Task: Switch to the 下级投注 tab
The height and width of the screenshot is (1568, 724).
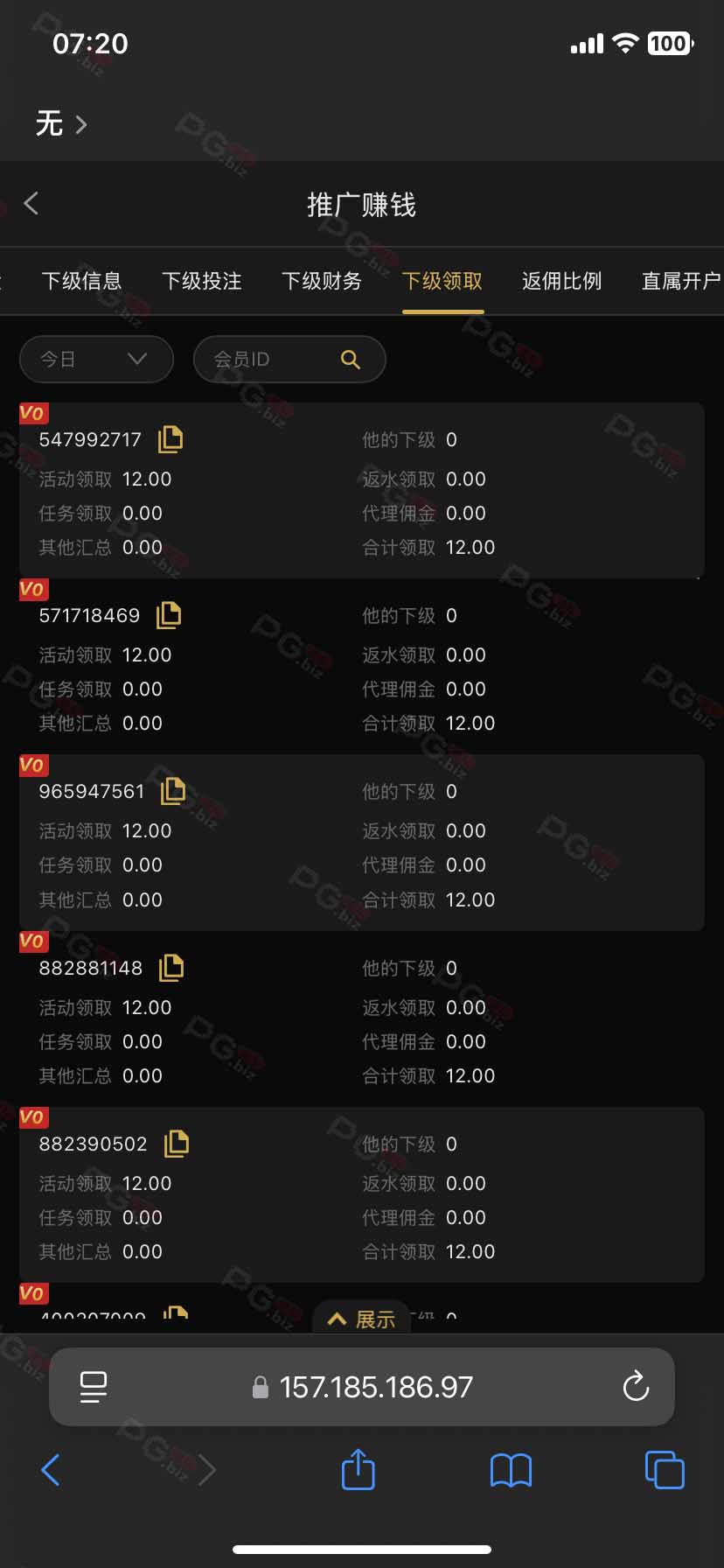Action: [202, 281]
